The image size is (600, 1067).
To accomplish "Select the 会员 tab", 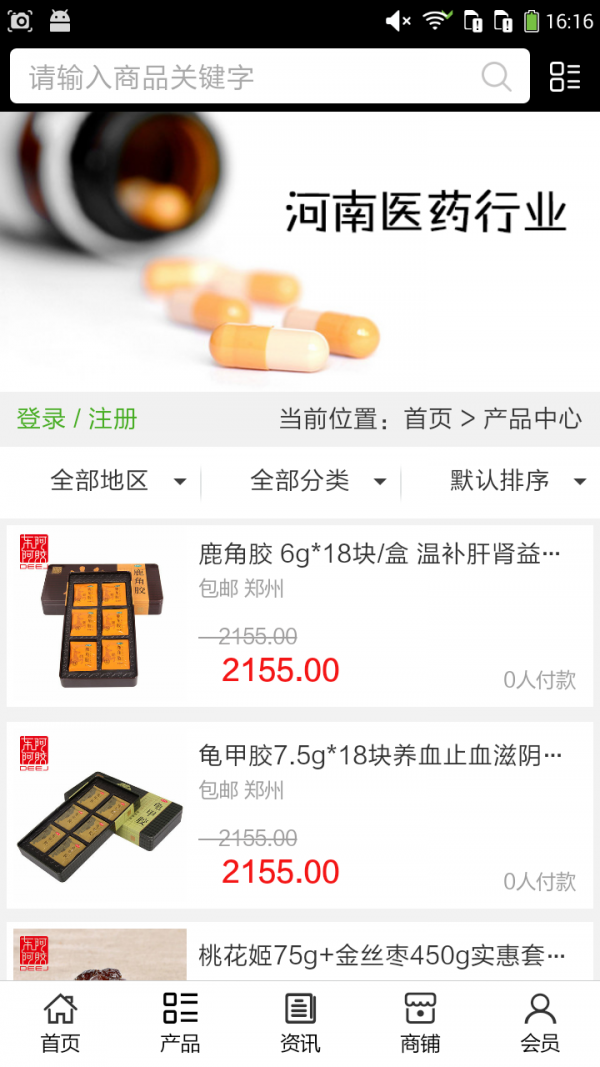I will tap(540, 1023).
